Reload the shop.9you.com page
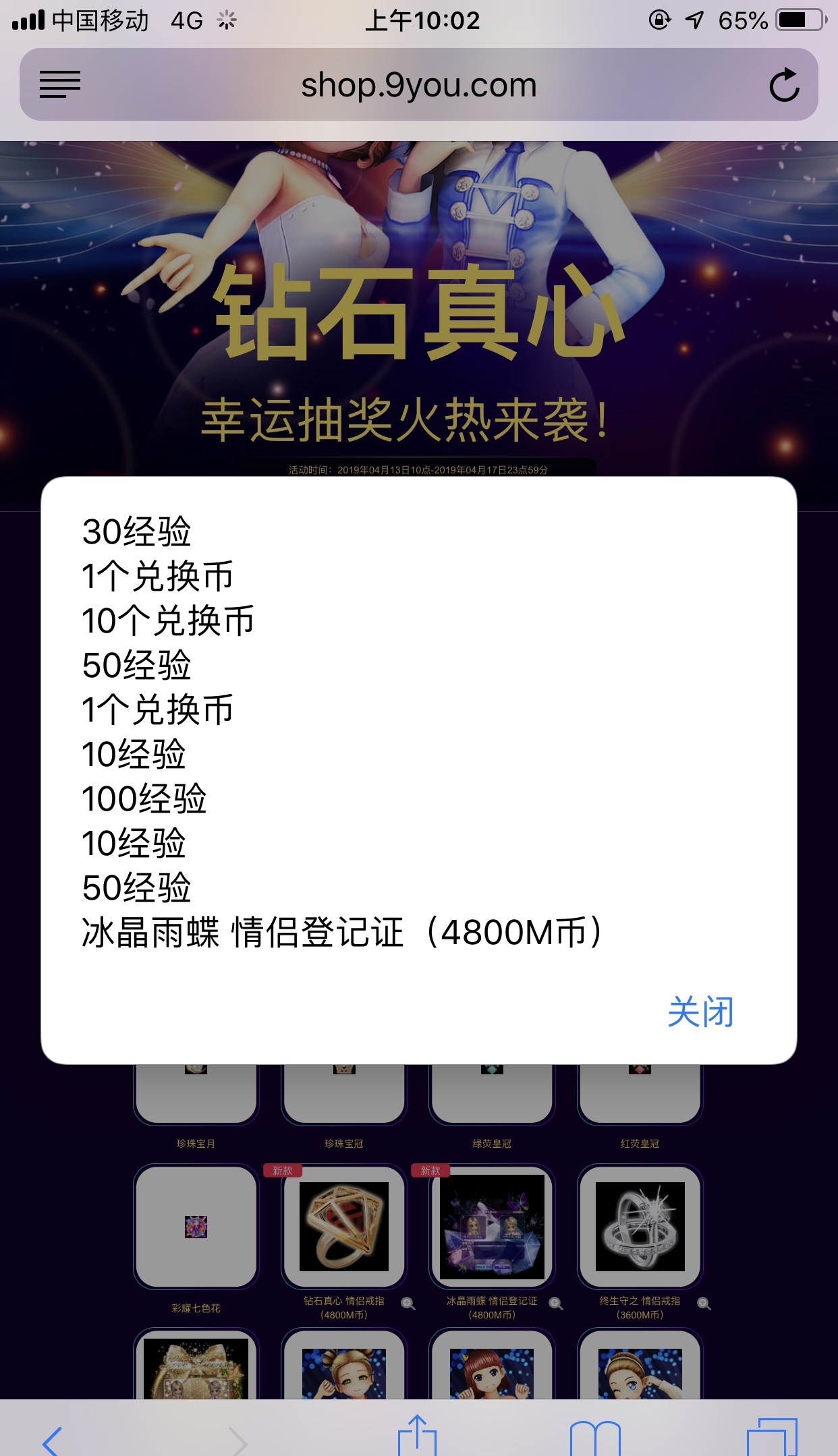Viewport: 838px width, 1456px height. click(x=784, y=86)
